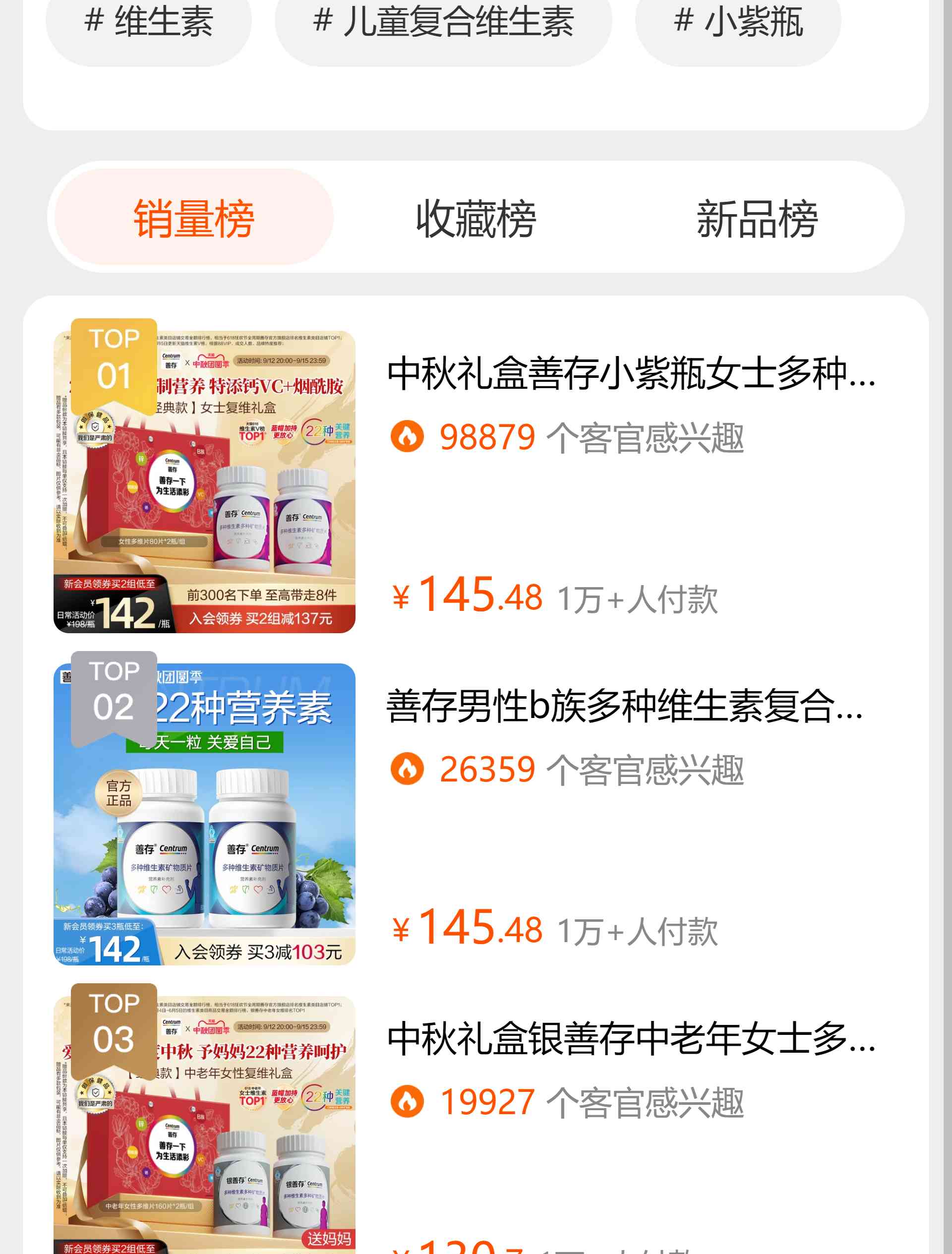Choose the # 小紫瓶 tag chip
952x1254 pixels.
pyautogui.click(x=738, y=24)
